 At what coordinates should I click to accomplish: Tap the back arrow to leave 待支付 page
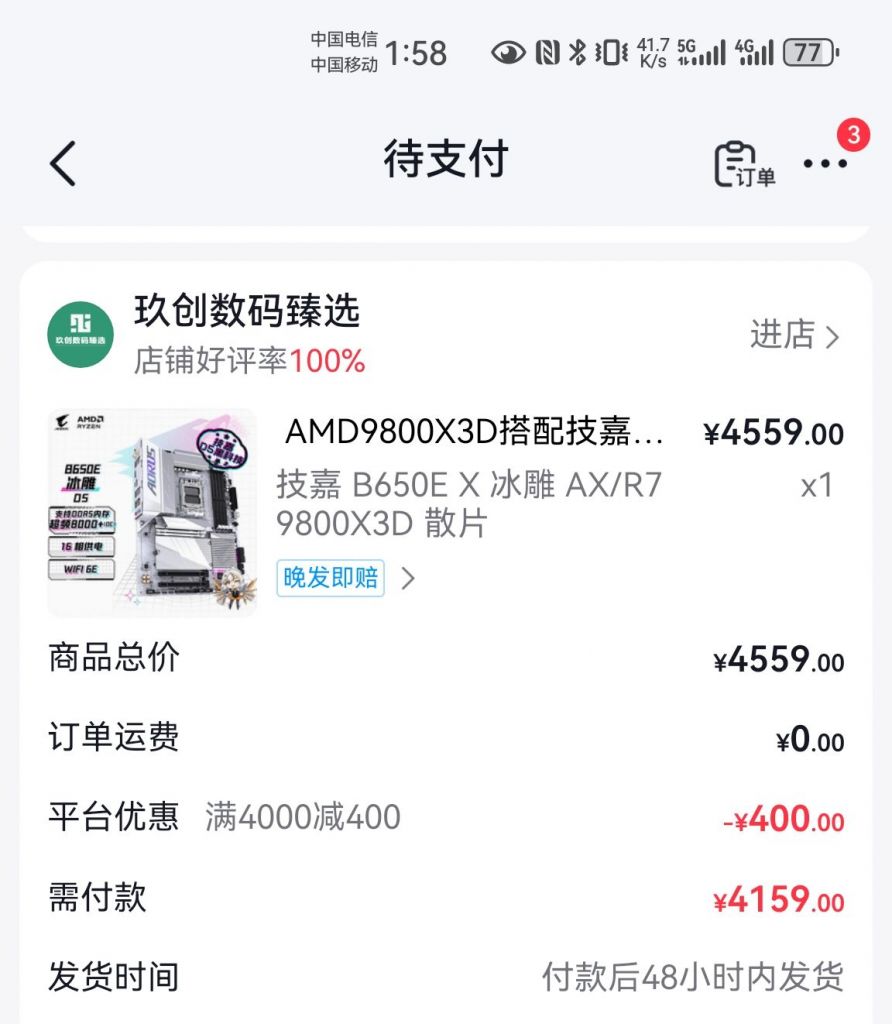[x=62, y=162]
